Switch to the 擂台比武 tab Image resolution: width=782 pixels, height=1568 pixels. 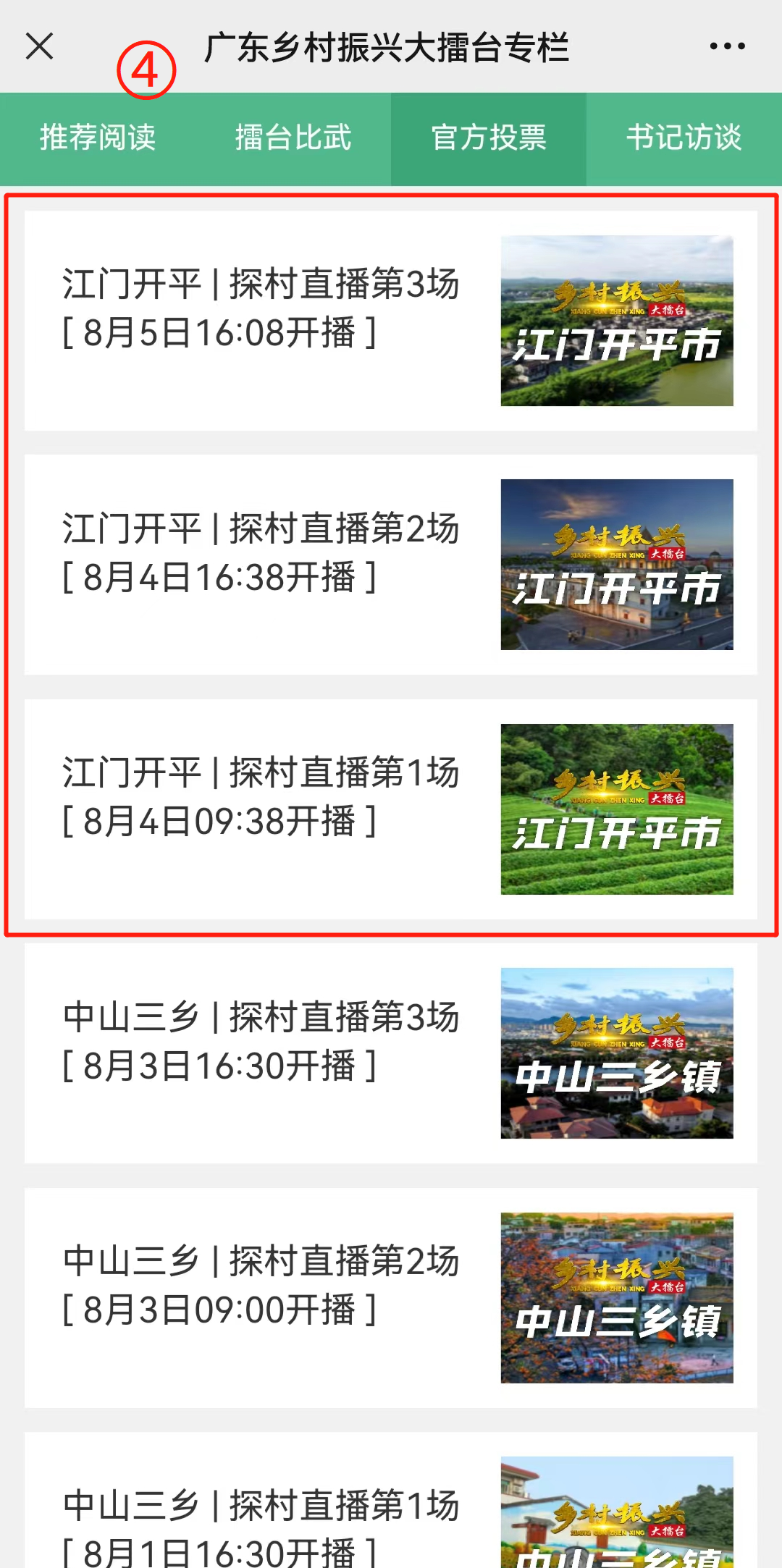point(293,138)
